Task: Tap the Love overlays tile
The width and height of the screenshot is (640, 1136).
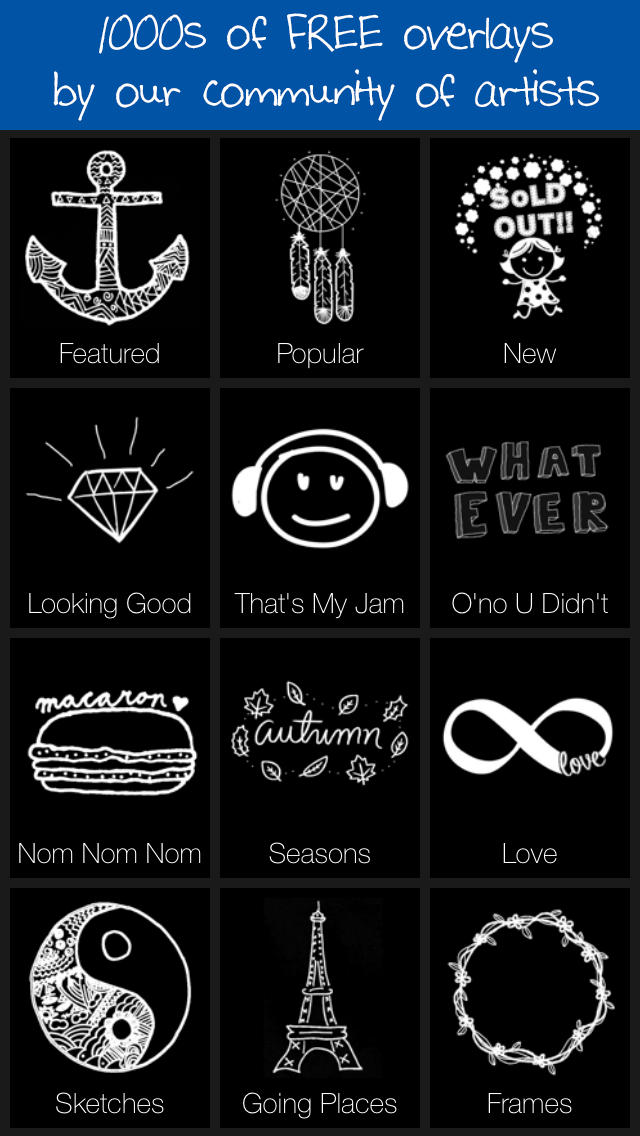Action: coord(530,758)
